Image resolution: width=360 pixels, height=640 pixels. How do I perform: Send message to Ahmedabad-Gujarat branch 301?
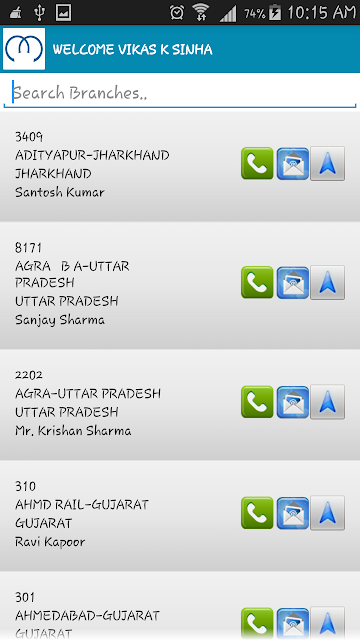coord(293,623)
